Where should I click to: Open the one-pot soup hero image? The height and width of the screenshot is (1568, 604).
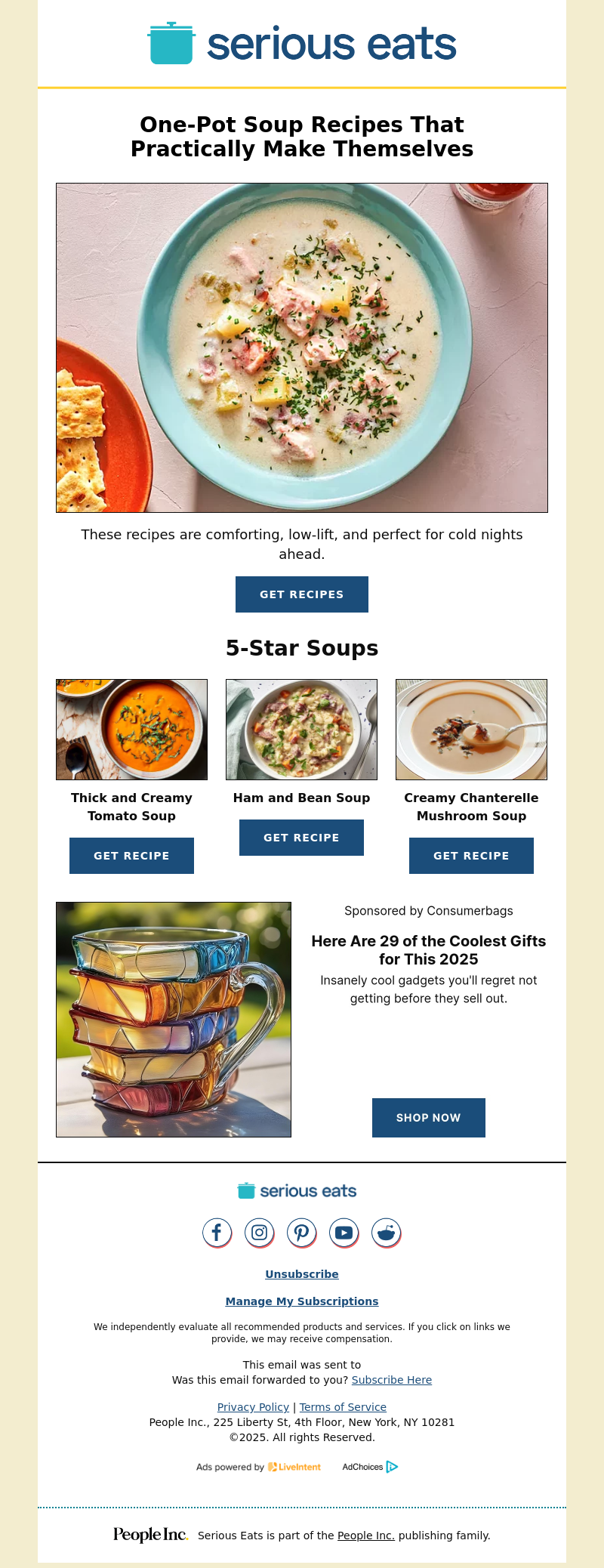pyautogui.click(x=302, y=347)
